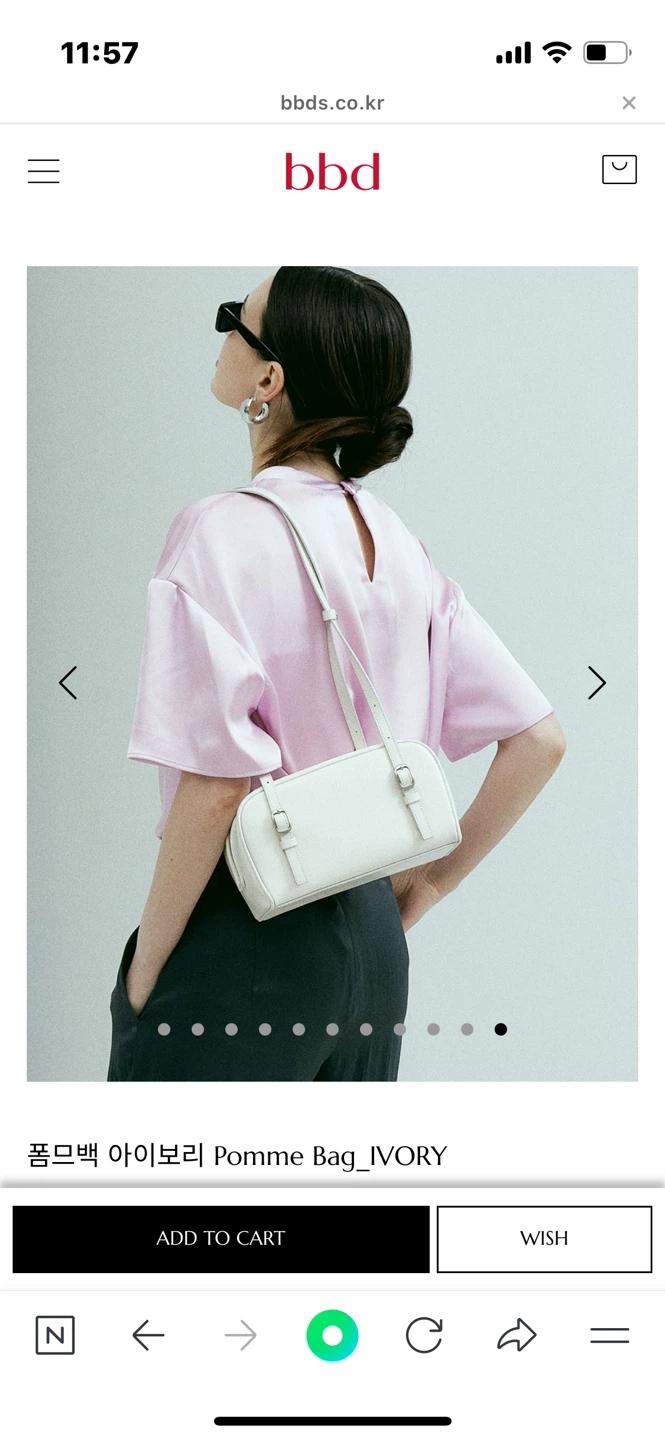Tap the green circle button
The height and width of the screenshot is (1440, 665).
click(x=332, y=1335)
